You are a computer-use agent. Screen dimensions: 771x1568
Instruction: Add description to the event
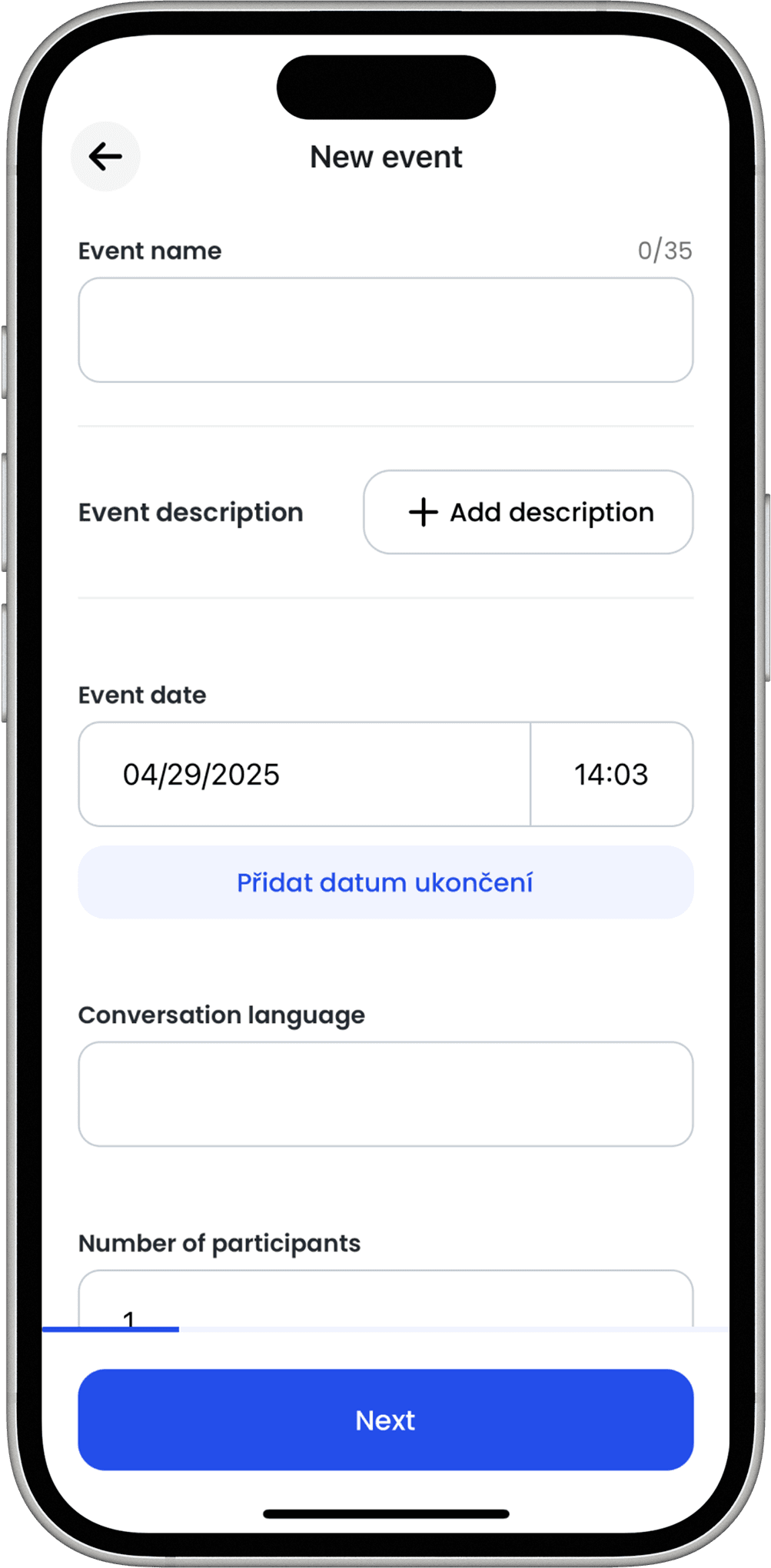click(528, 512)
